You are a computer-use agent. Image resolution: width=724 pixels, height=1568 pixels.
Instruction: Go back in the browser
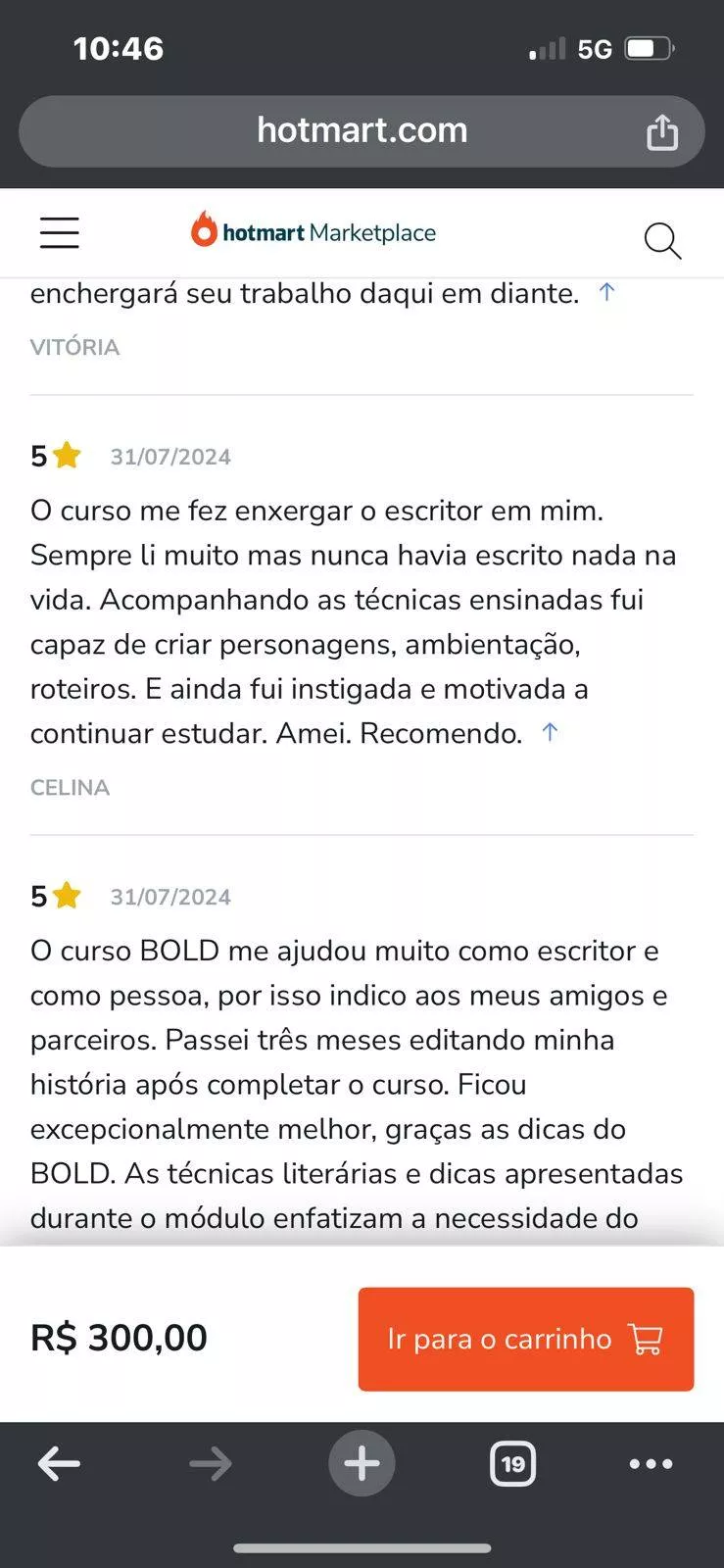59,1464
